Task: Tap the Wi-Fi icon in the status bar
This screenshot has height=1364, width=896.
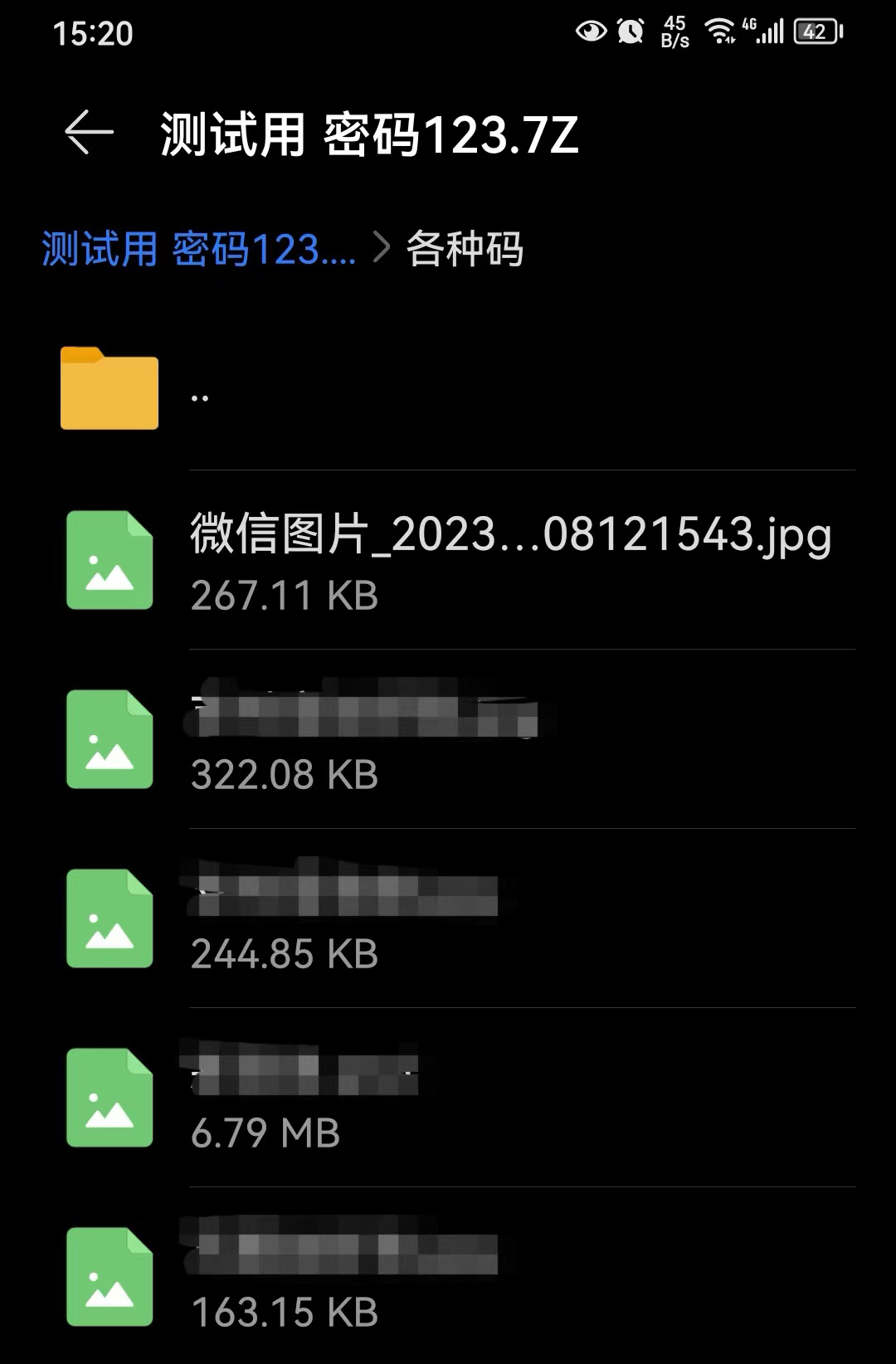Action: point(718,31)
